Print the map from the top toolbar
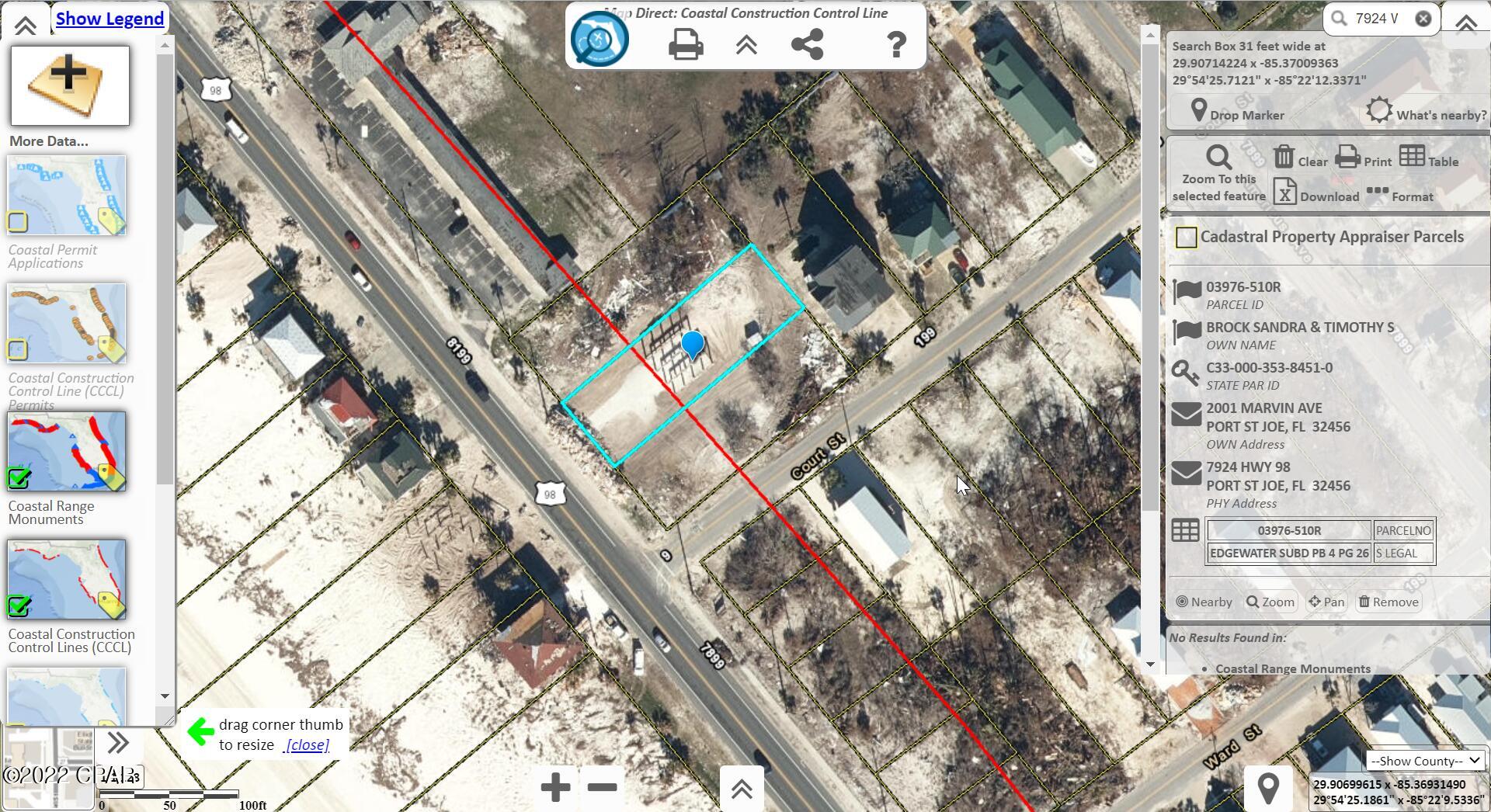The image size is (1491, 812). [686, 44]
